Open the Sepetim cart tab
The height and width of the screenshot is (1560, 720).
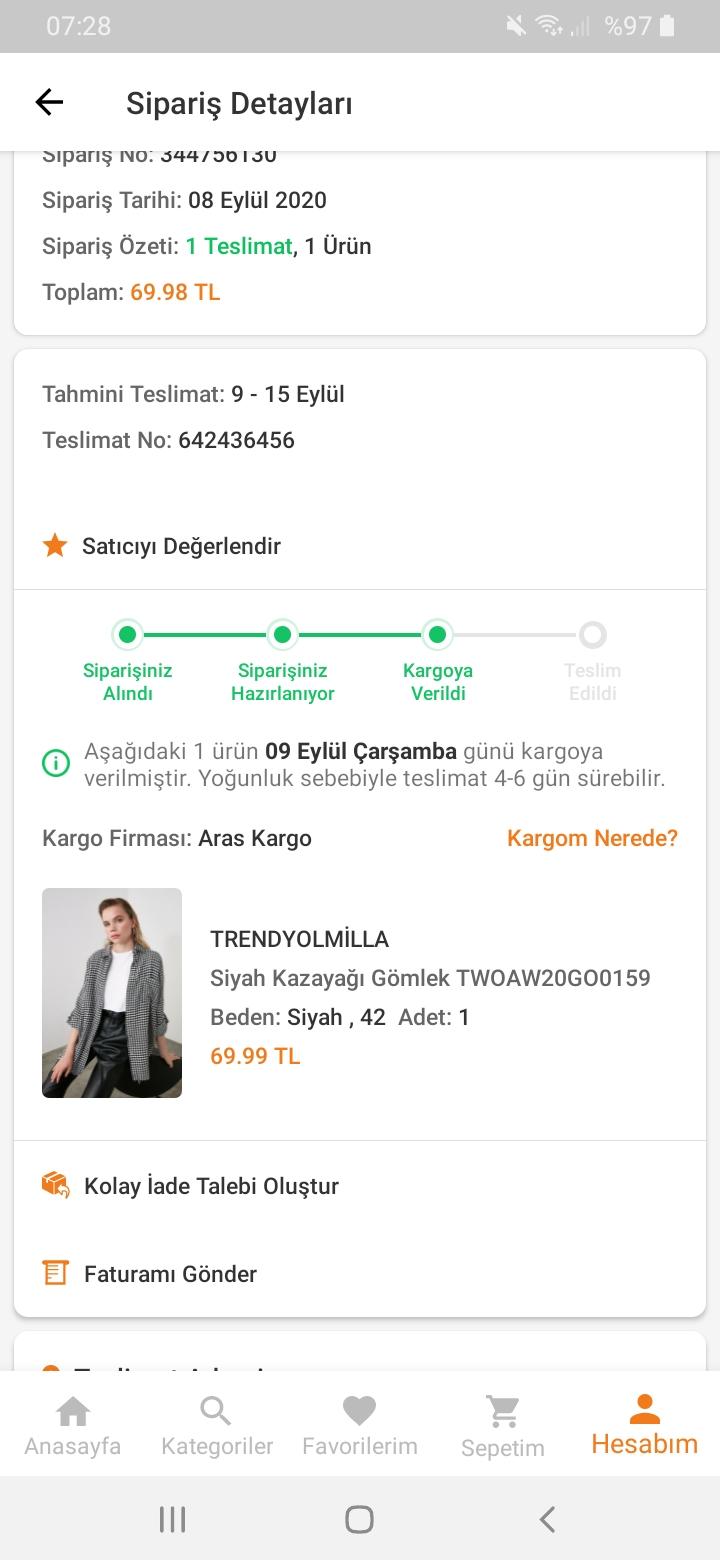coord(503,1426)
